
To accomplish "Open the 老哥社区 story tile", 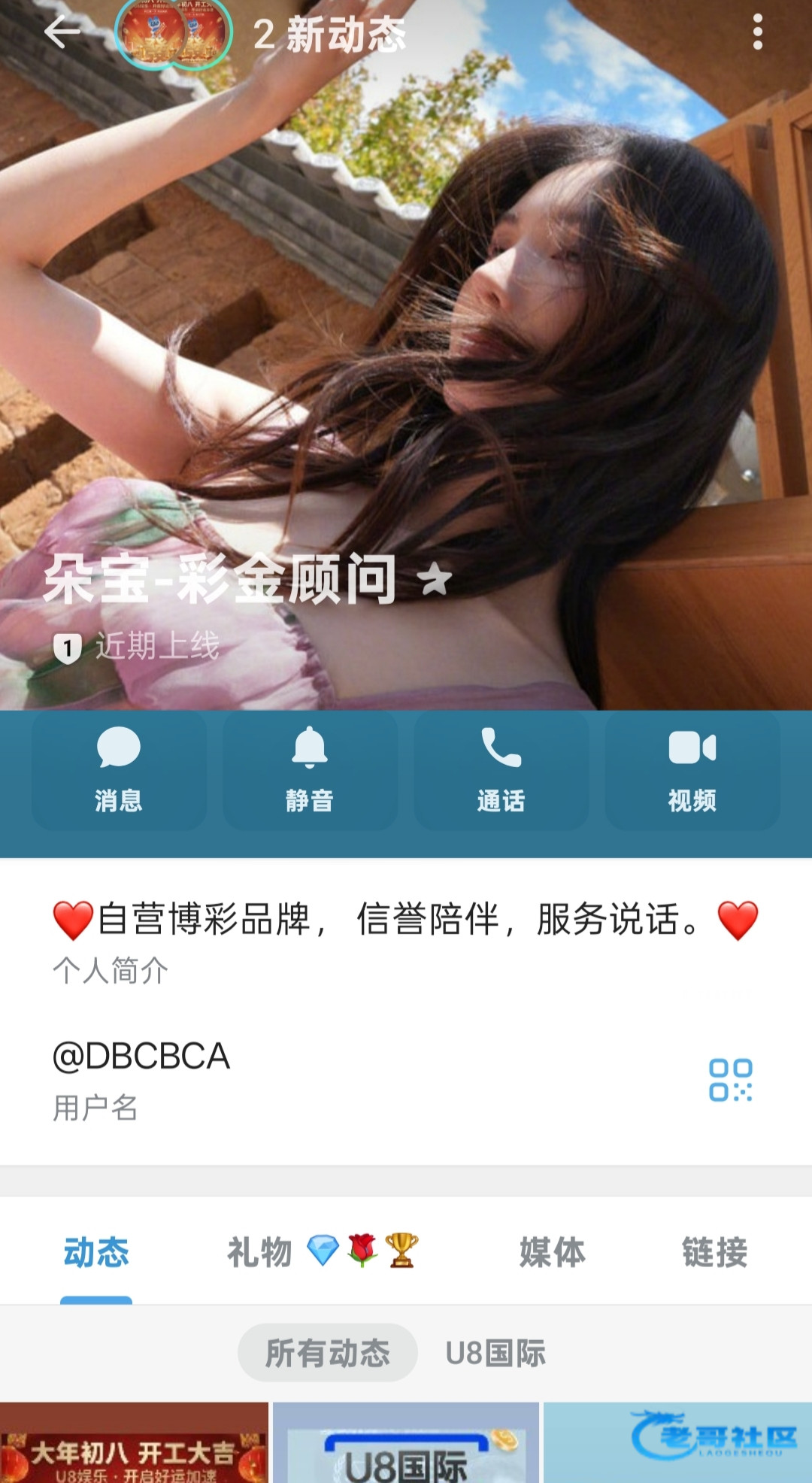I will [x=677, y=1444].
